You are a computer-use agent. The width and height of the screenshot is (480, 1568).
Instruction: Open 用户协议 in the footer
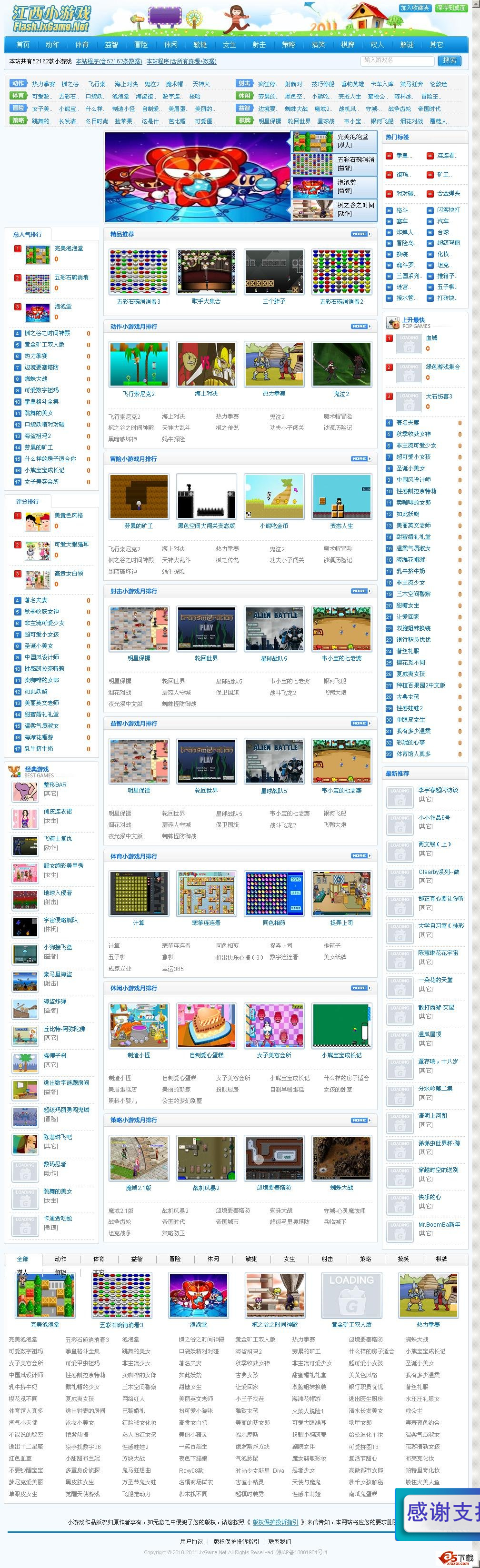tap(191, 1541)
